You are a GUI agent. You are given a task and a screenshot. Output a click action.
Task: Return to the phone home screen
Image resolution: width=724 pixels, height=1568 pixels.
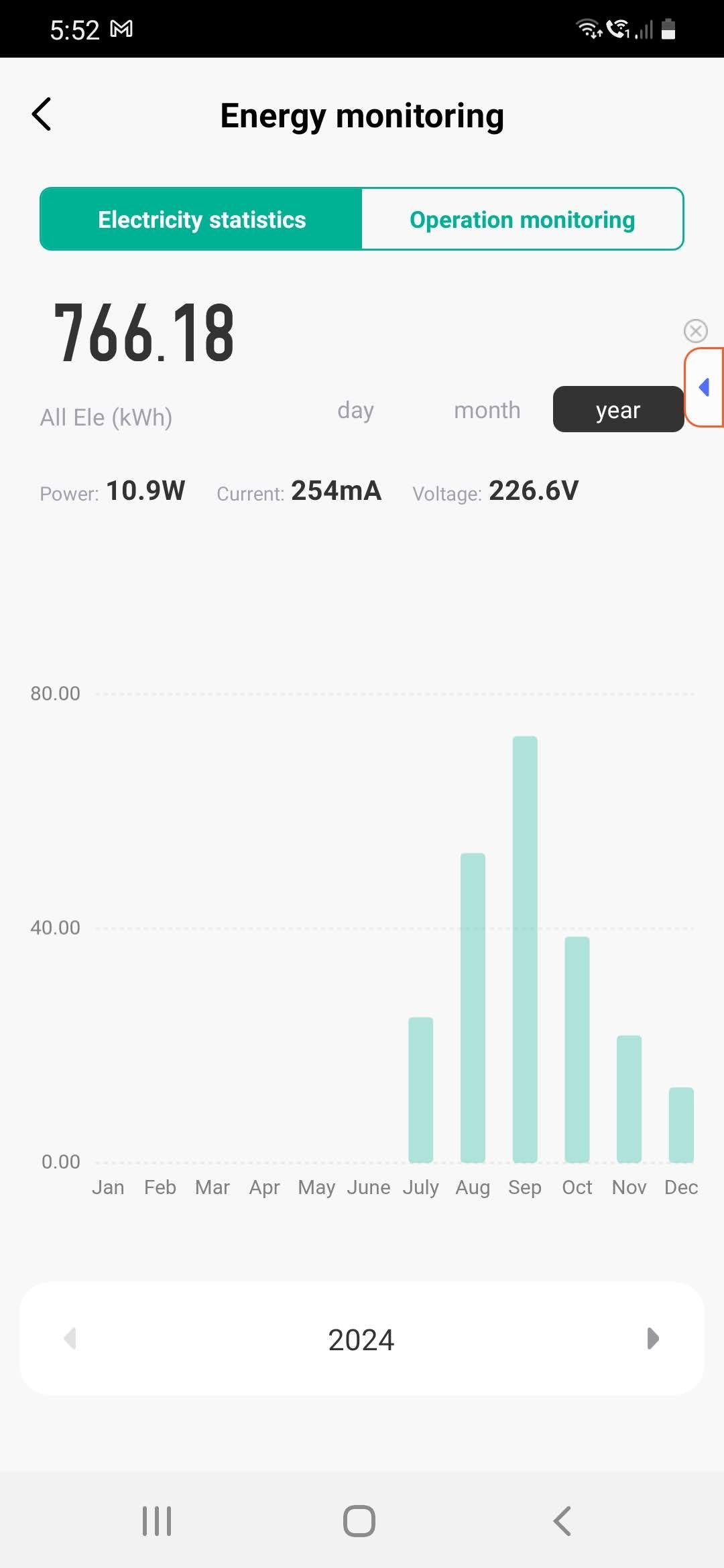(x=359, y=1521)
